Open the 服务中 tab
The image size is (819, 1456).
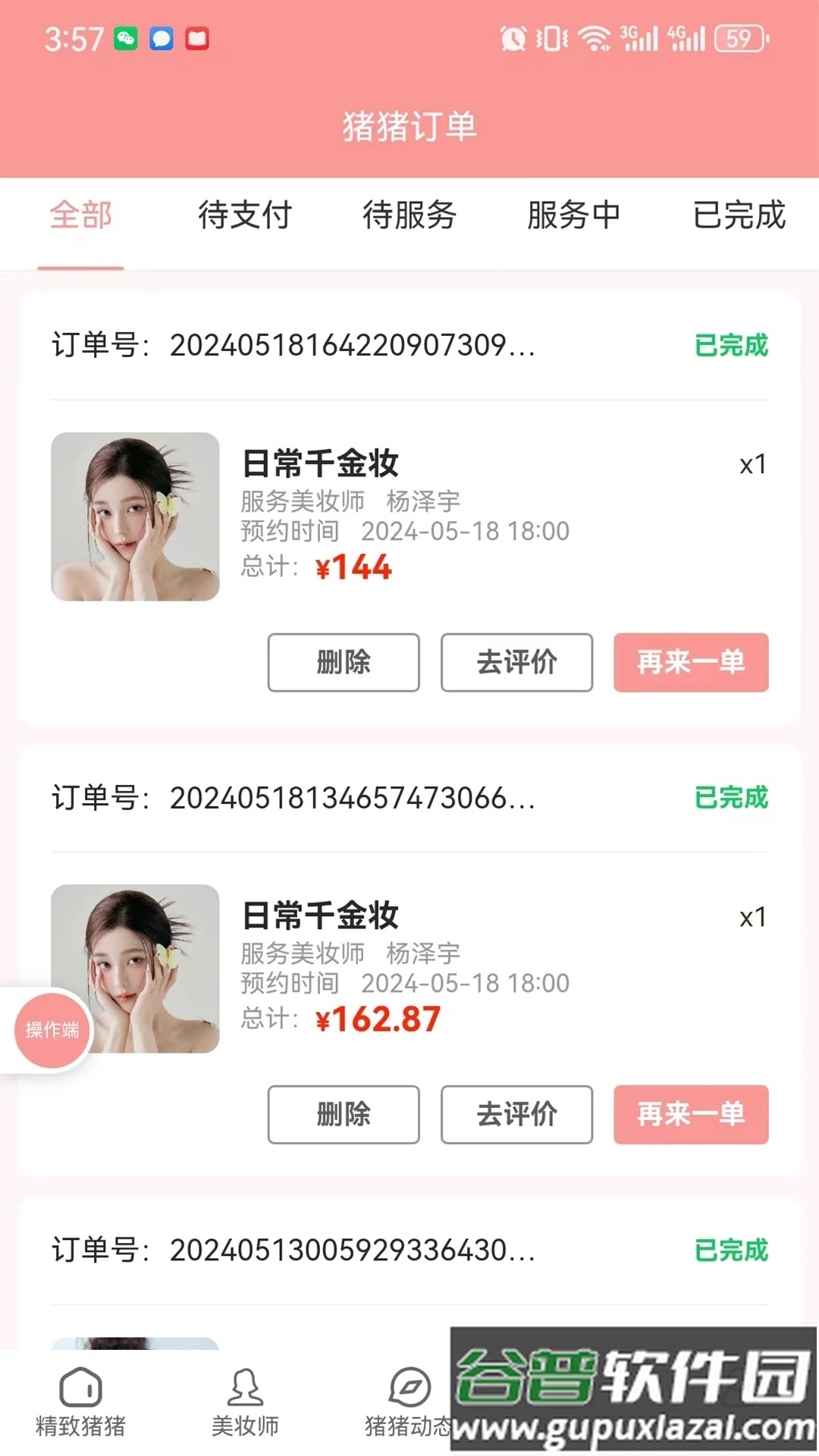point(573,217)
